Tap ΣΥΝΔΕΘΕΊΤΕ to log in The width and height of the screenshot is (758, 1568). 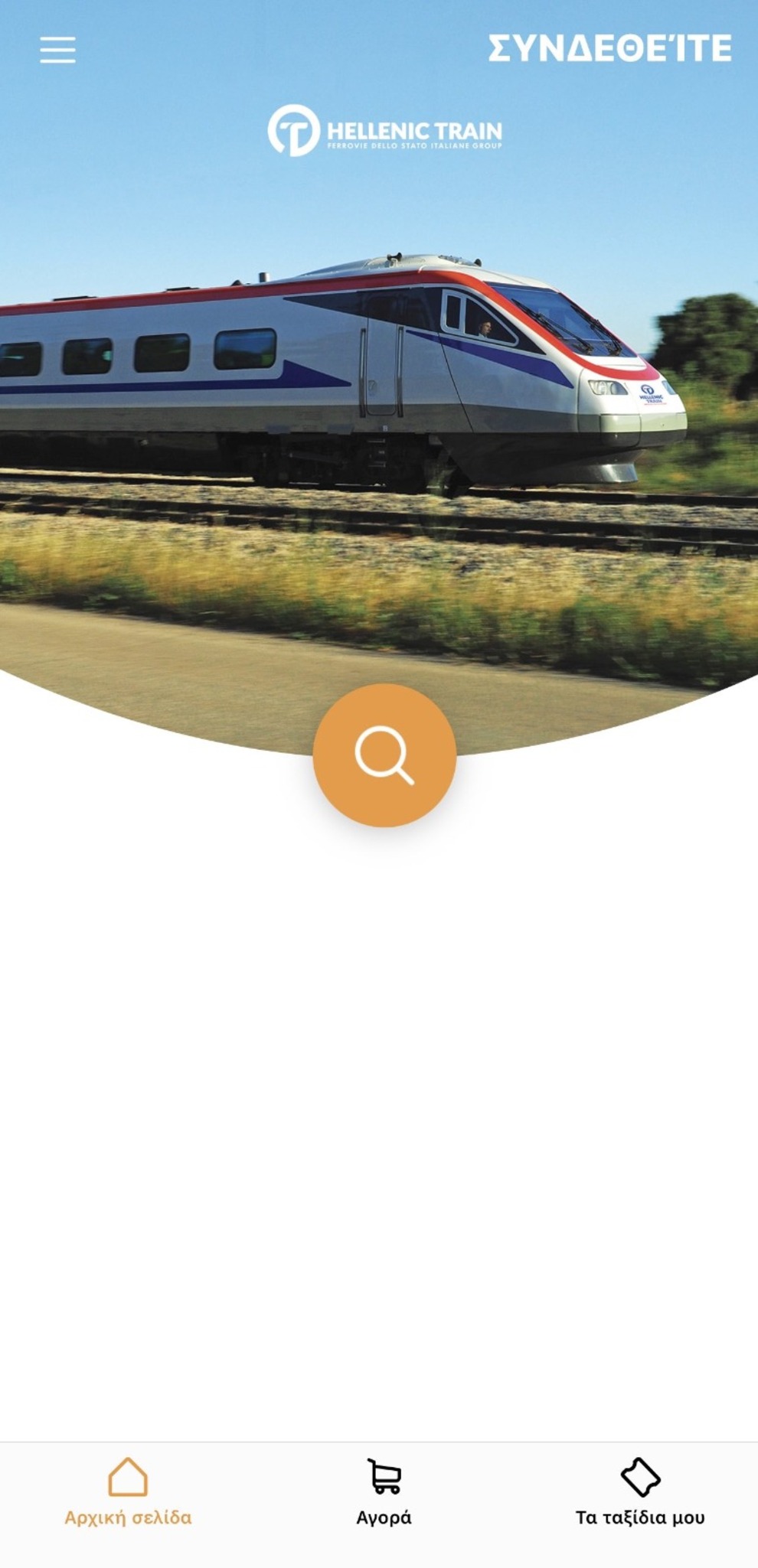609,48
